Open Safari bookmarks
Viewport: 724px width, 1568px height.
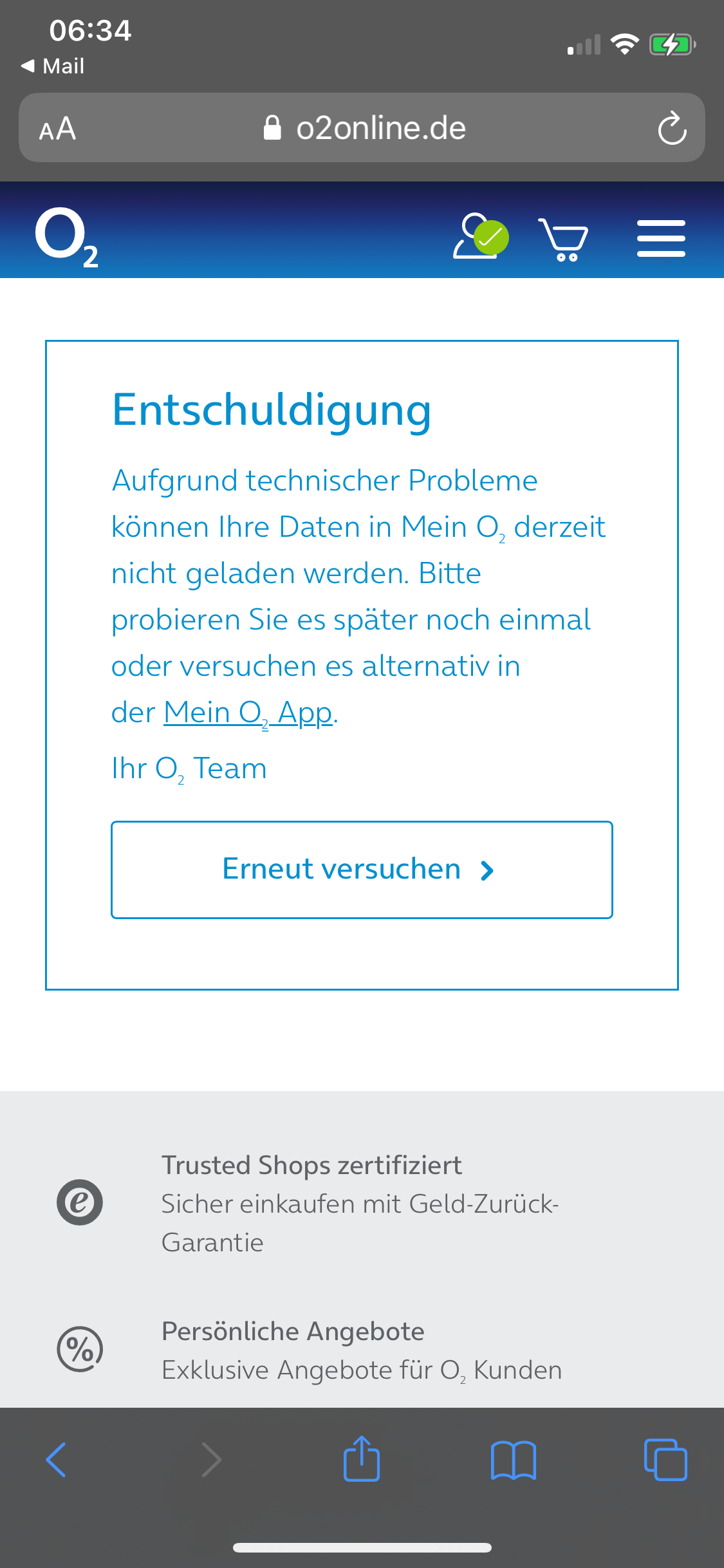(x=513, y=1460)
